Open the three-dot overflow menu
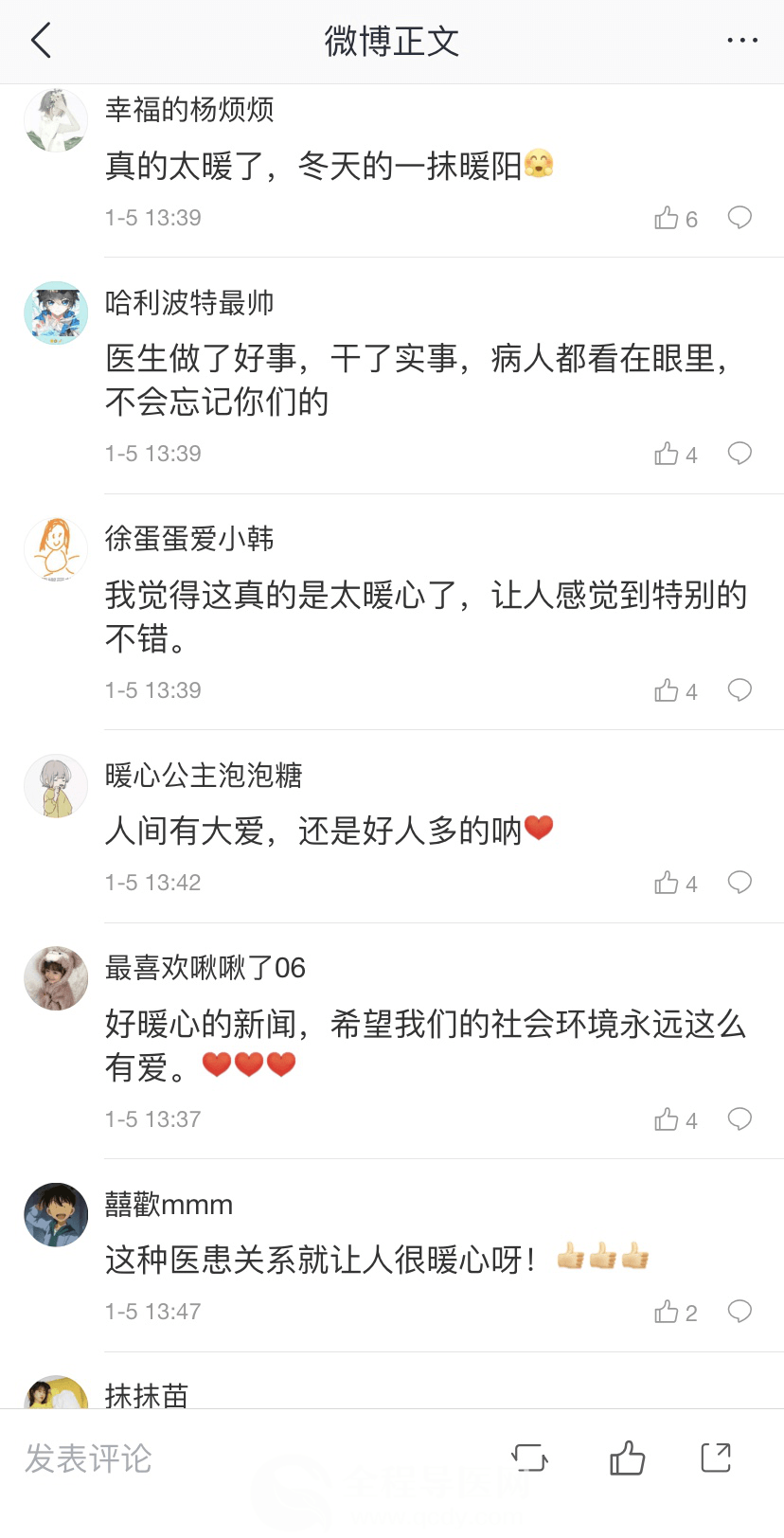This screenshot has height=1538, width=784. coord(742,41)
